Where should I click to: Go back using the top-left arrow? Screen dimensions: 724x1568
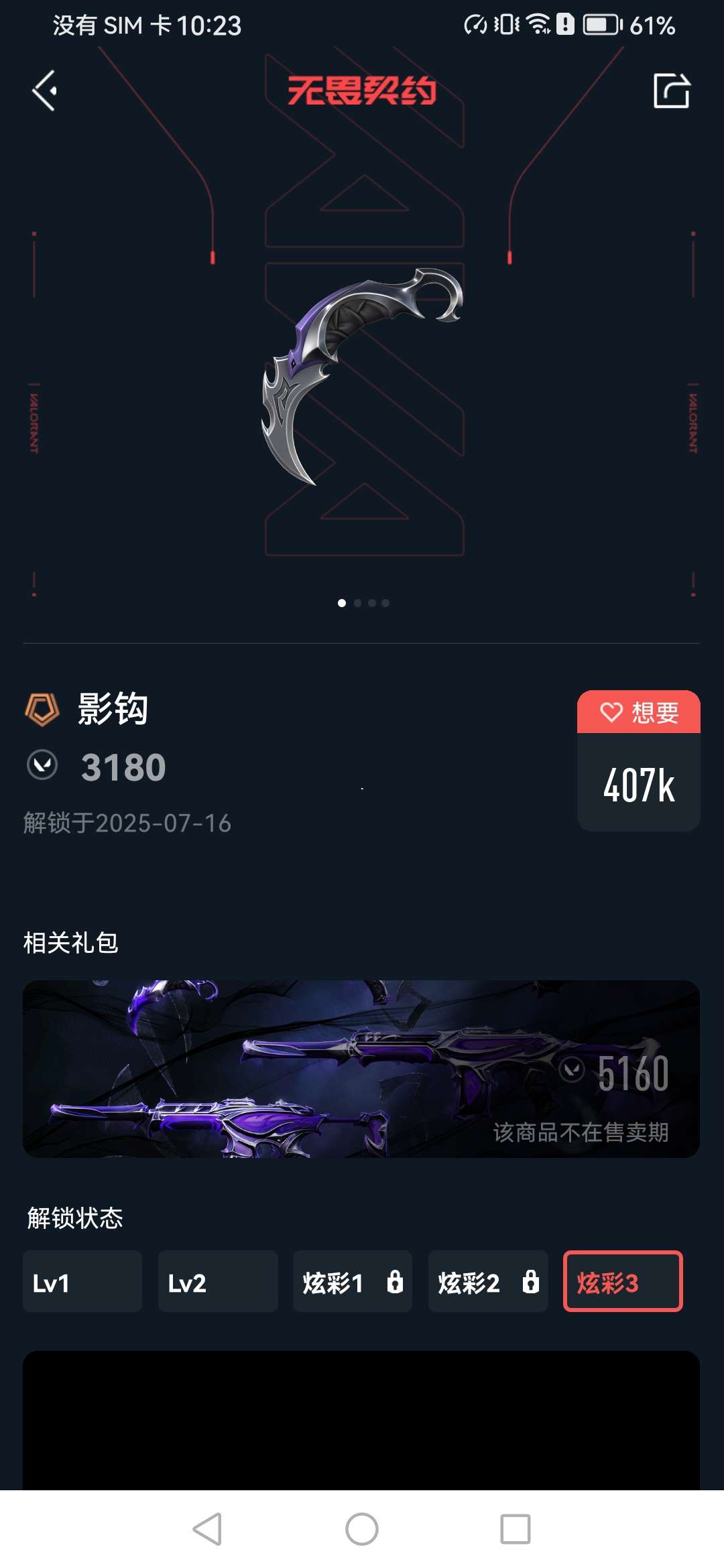pos(45,90)
